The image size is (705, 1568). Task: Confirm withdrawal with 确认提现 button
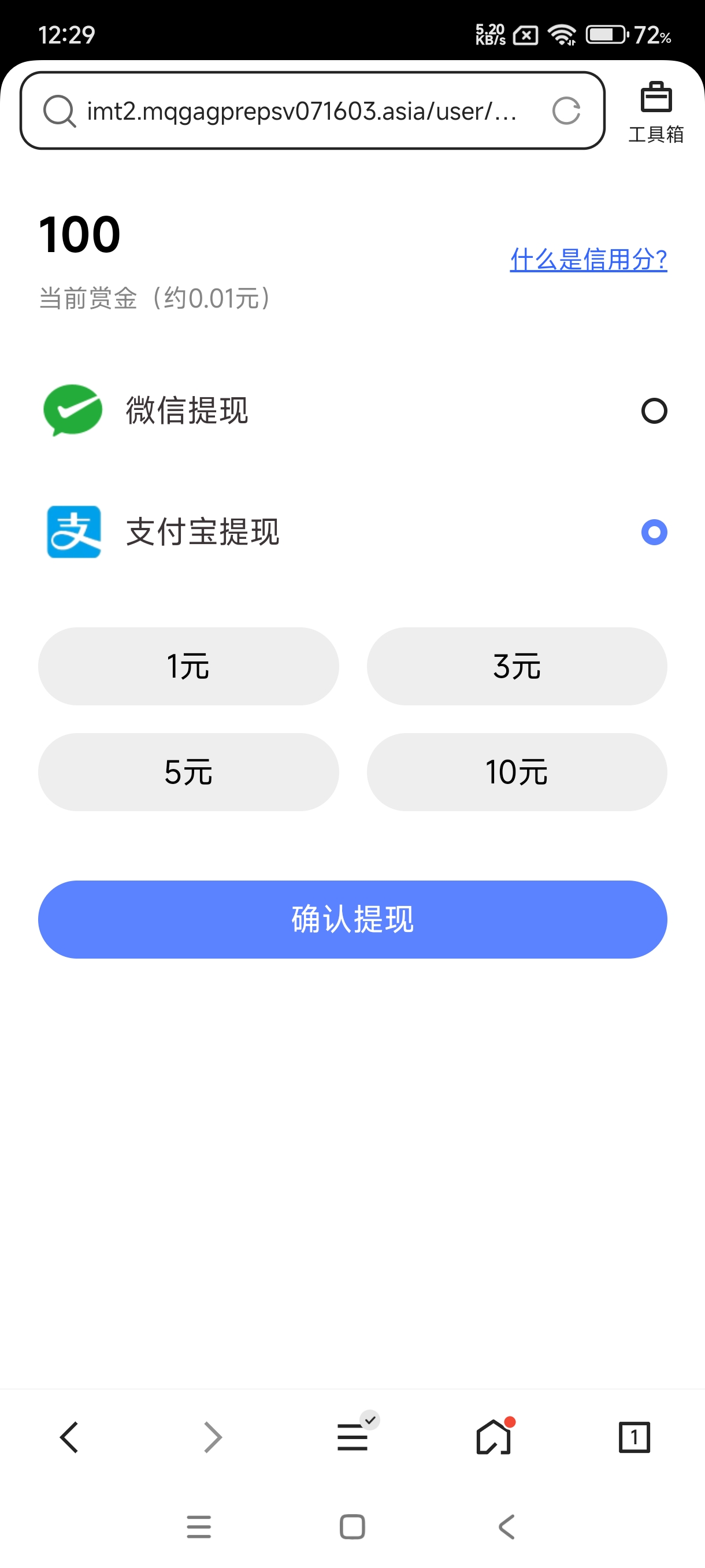pos(352,920)
